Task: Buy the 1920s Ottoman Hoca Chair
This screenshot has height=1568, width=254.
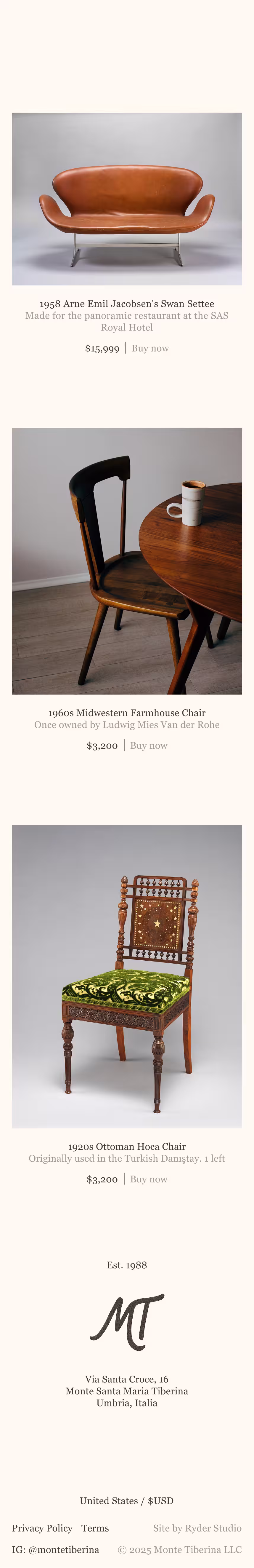Action: point(148,1179)
